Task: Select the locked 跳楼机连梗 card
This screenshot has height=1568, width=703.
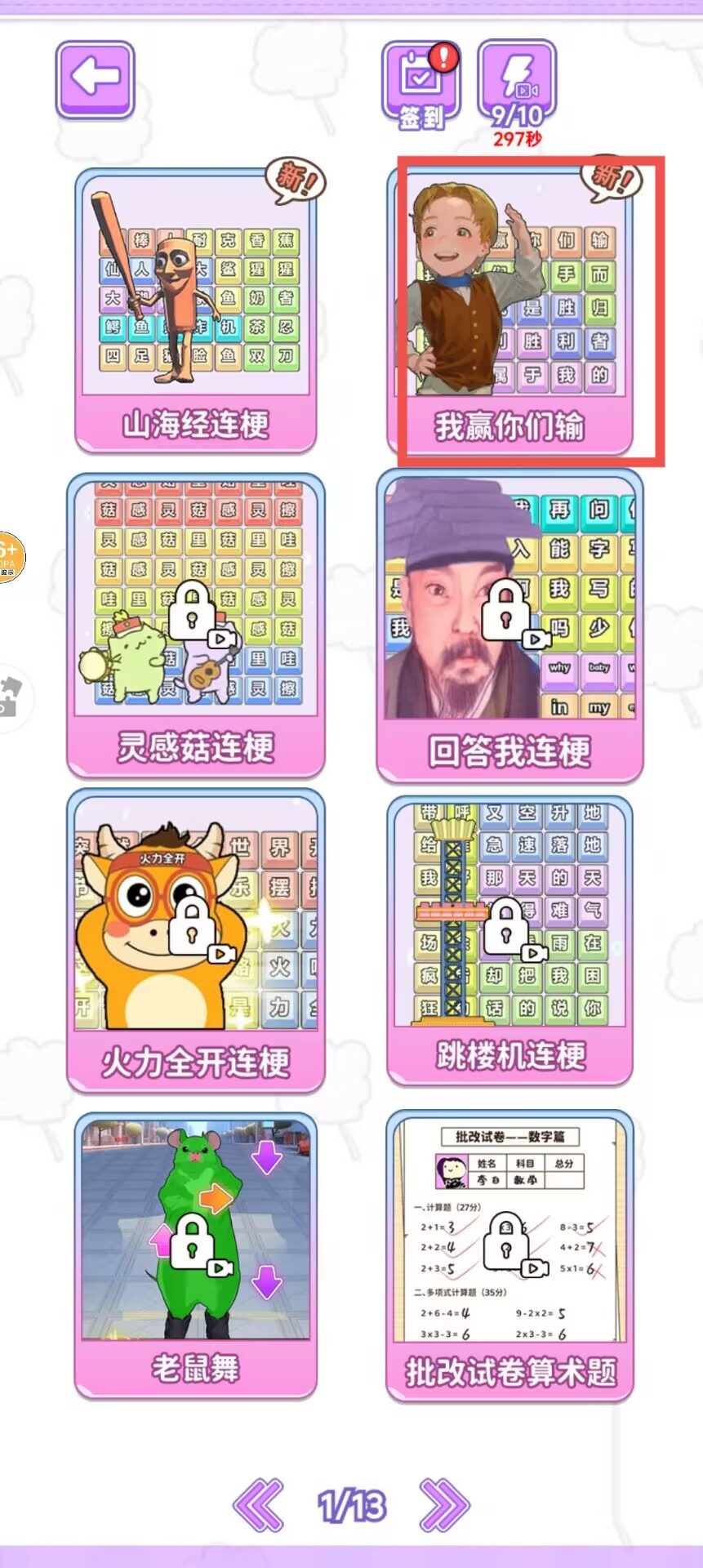Action: 509,939
